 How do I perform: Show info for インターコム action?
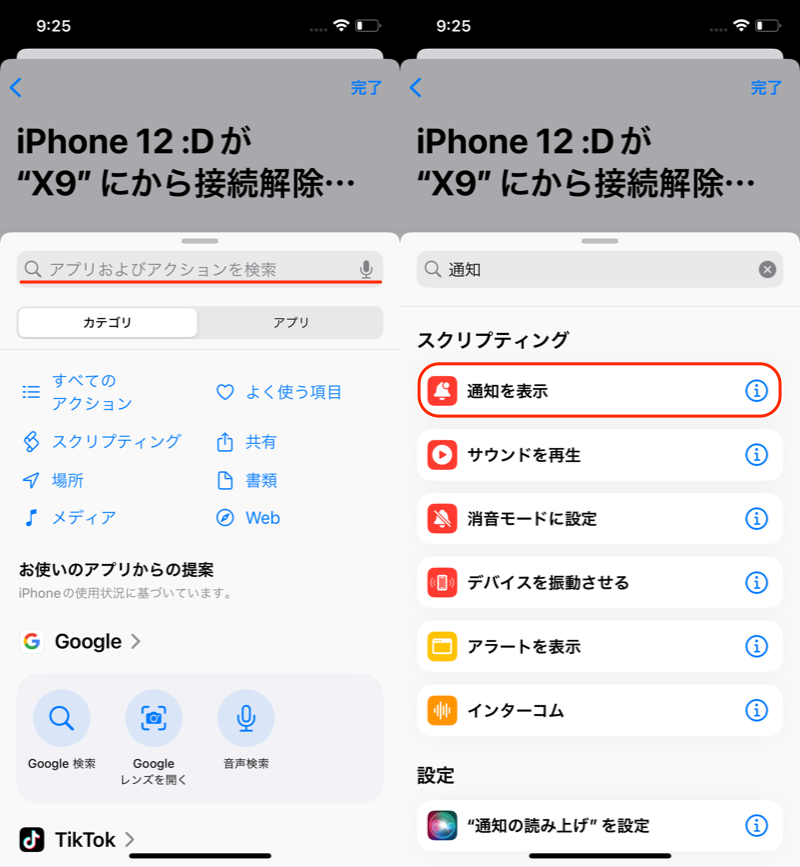[x=757, y=711]
